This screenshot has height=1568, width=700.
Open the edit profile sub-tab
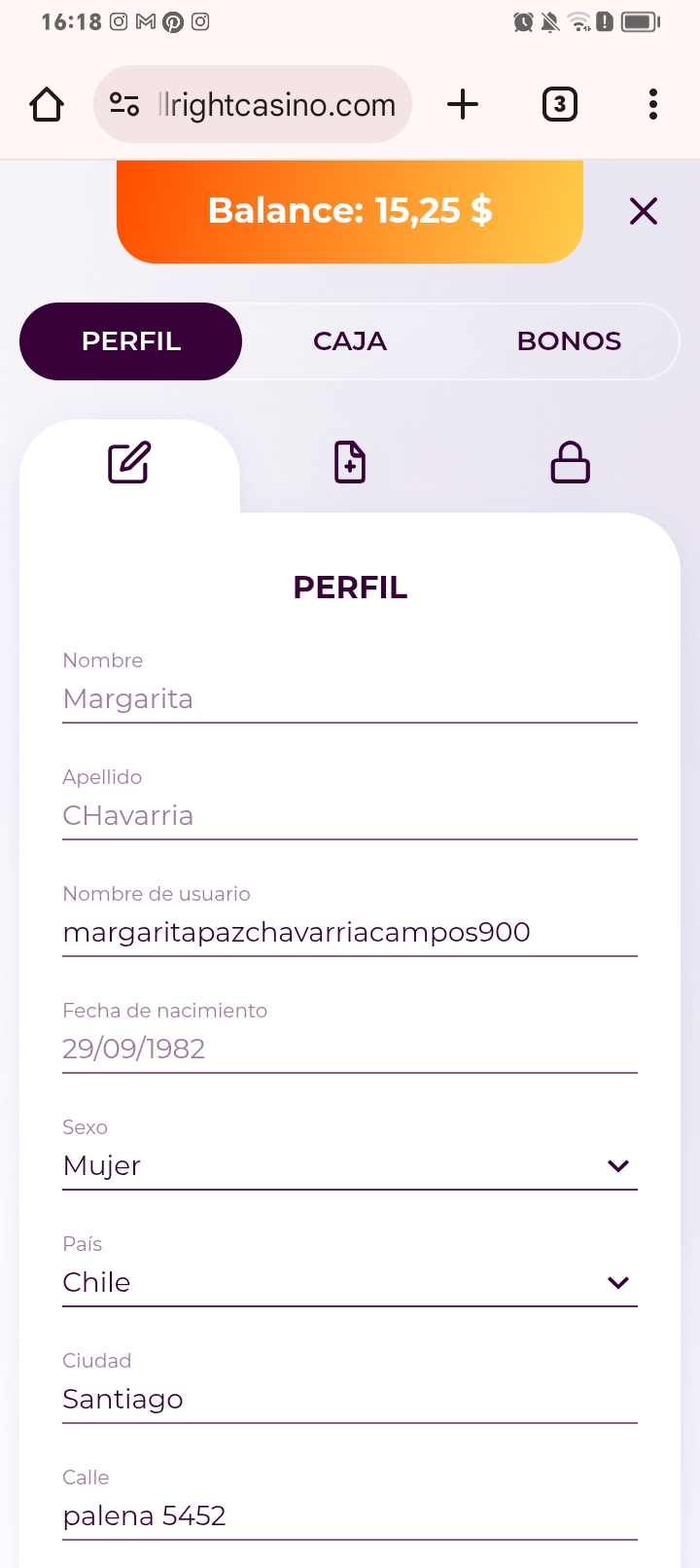tap(129, 463)
